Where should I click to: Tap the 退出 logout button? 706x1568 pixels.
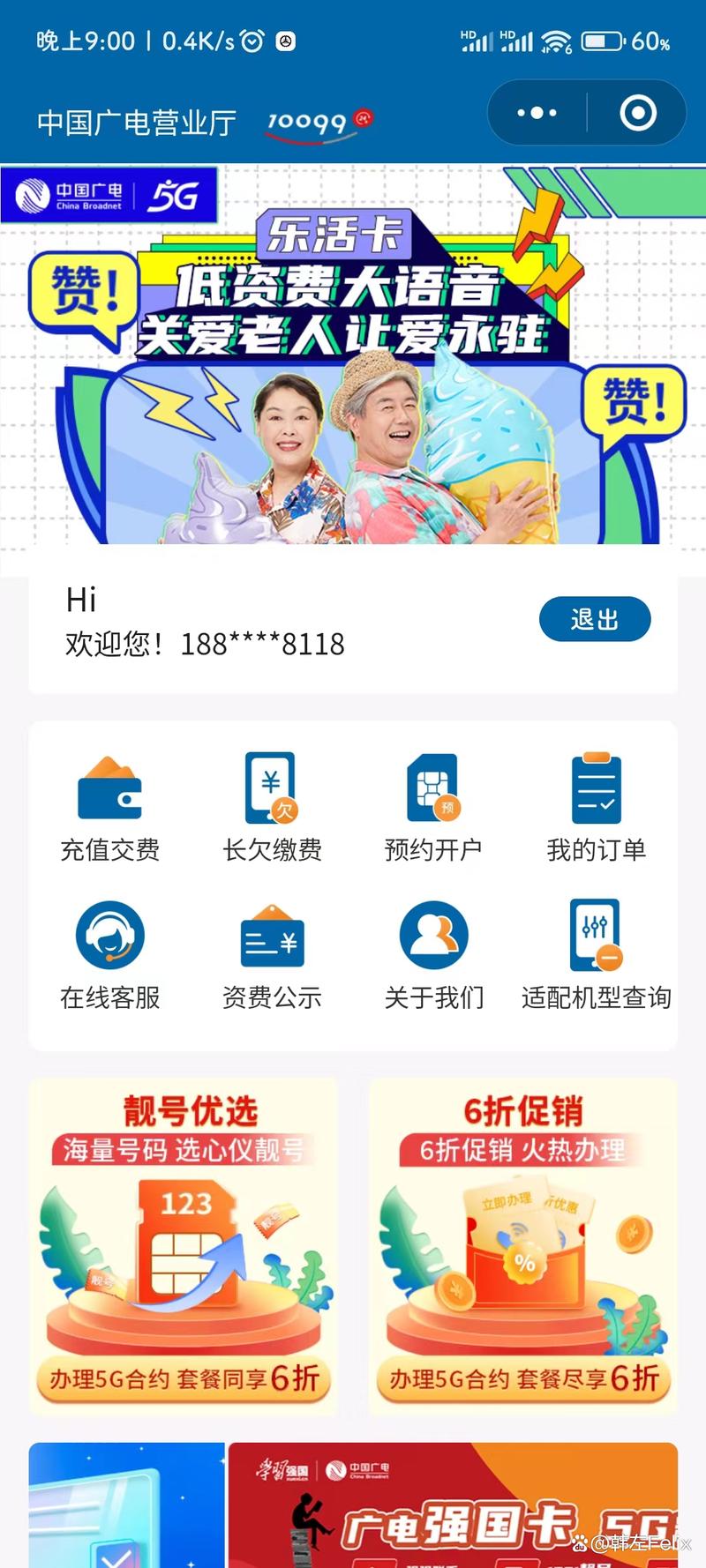coord(594,619)
